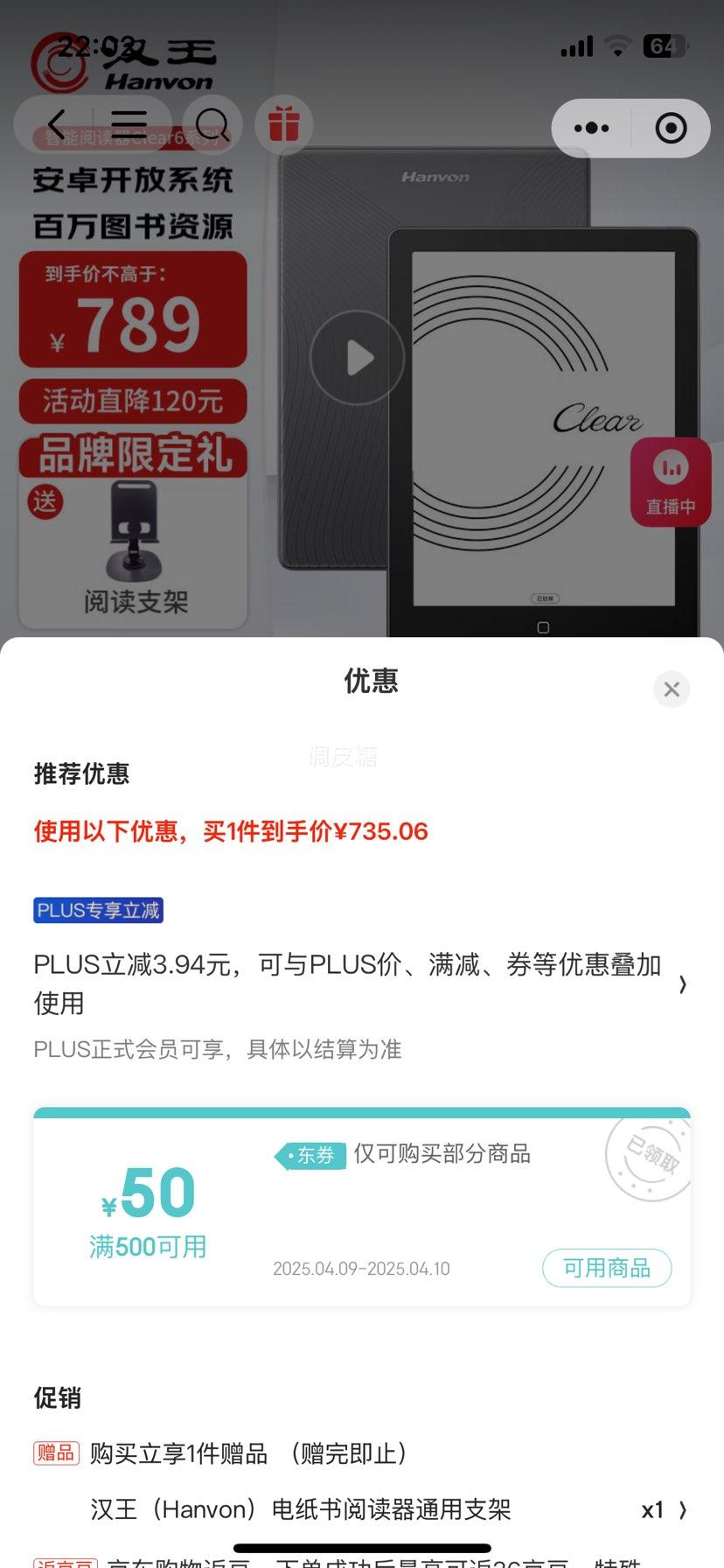
Task: Close the 优惠 offers panel
Action: tap(671, 689)
